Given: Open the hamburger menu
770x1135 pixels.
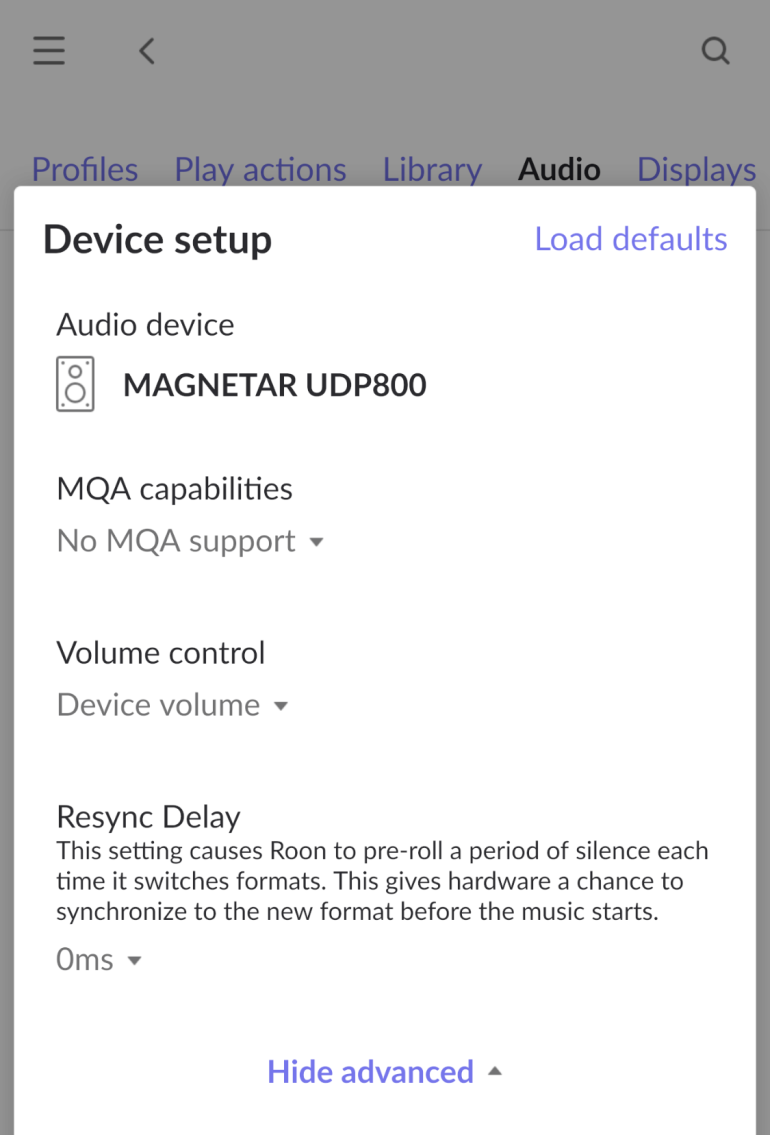Looking at the screenshot, I should click(x=49, y=51).
